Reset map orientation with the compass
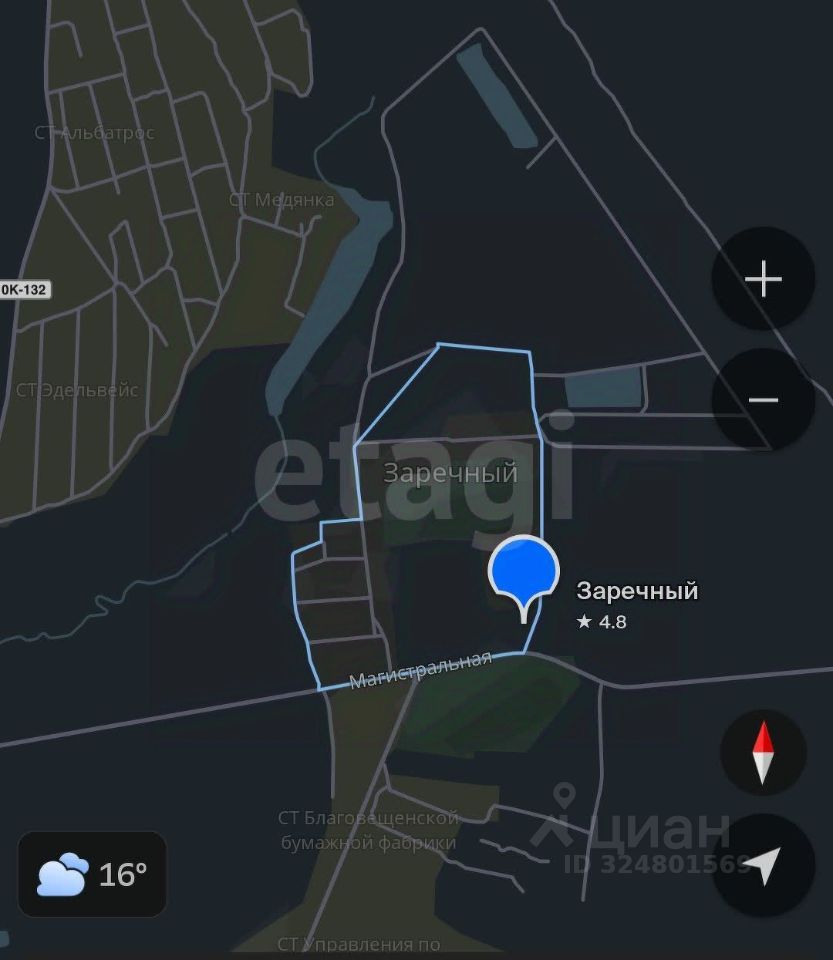833x960 pixels. pos(763,752)
